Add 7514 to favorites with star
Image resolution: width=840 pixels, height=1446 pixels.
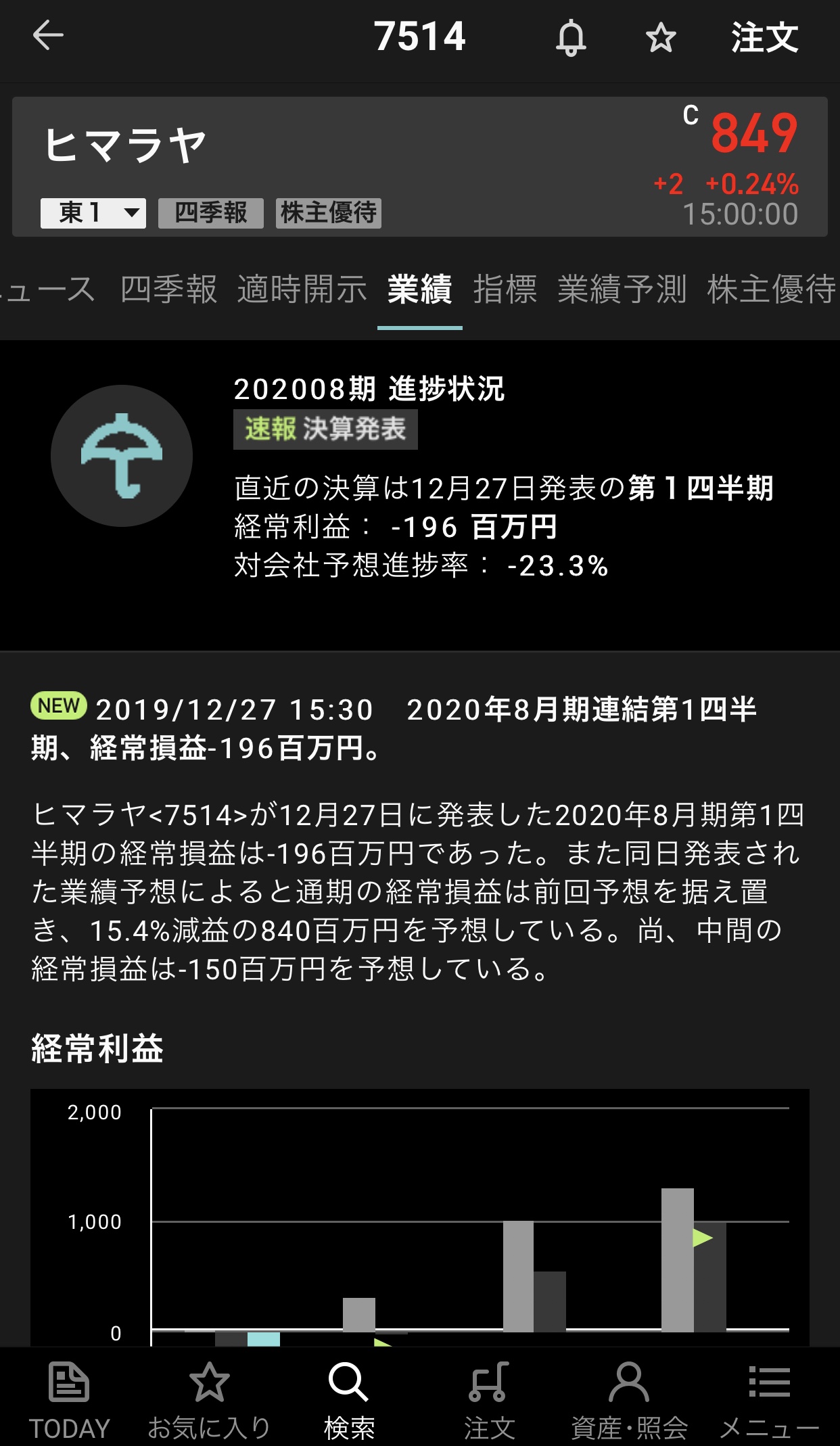(661, 38)
